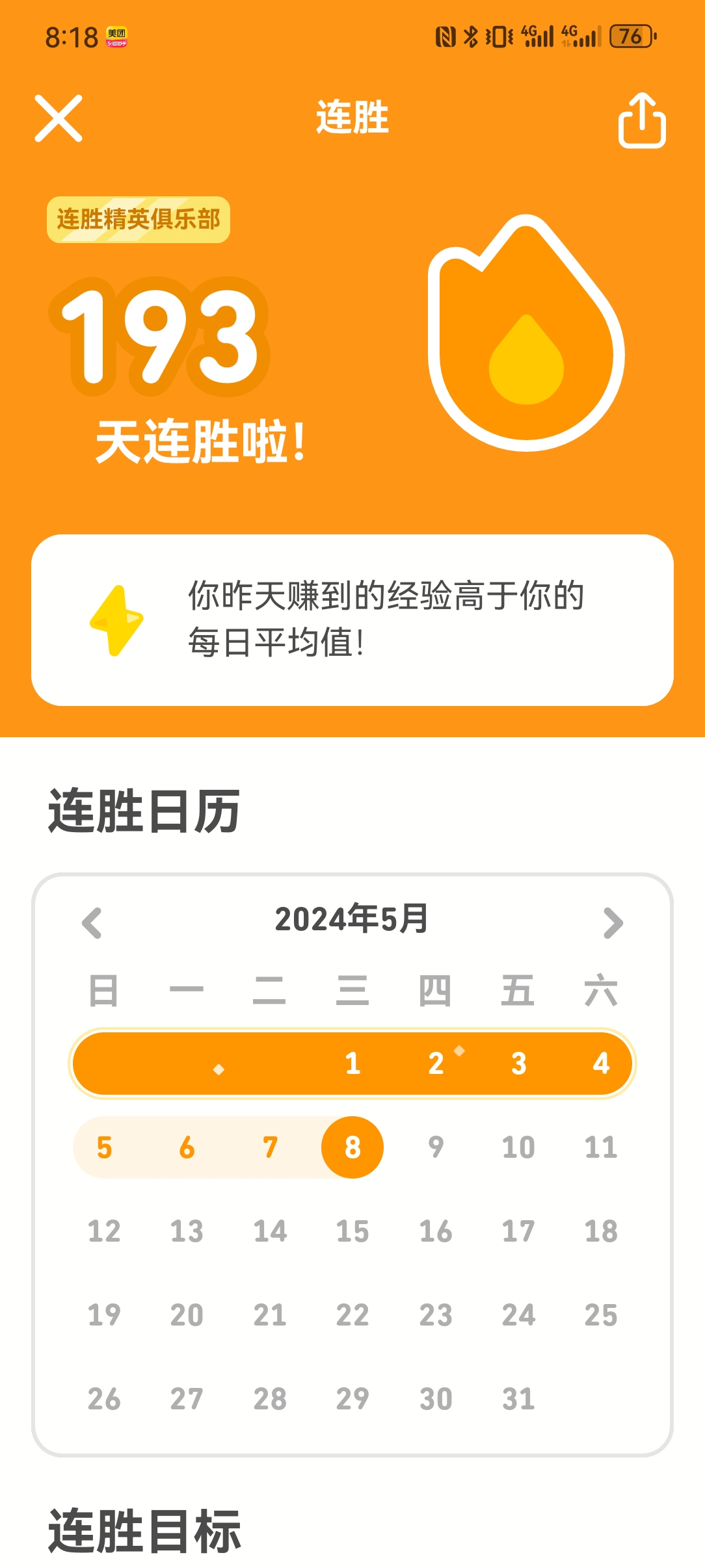Go to next month in calendar

613,922
